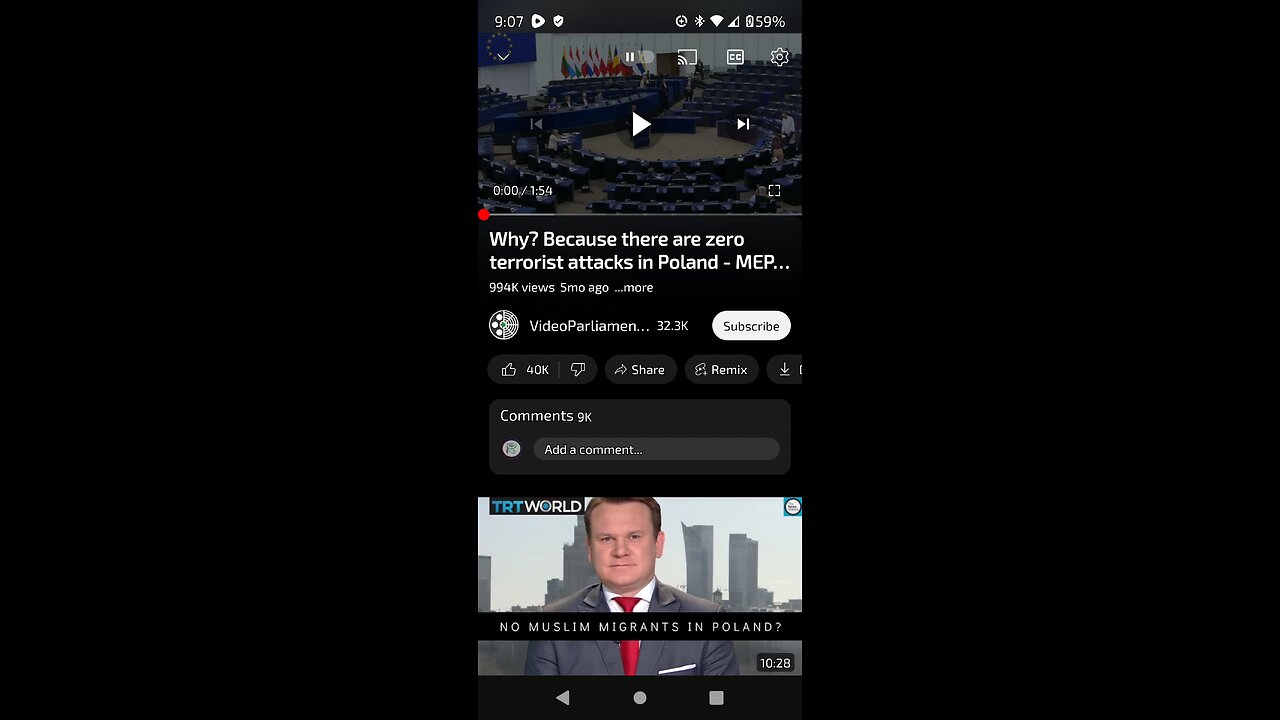Open video settings gear
This screenshot has height=720, width=1280.
pos(780,57)
